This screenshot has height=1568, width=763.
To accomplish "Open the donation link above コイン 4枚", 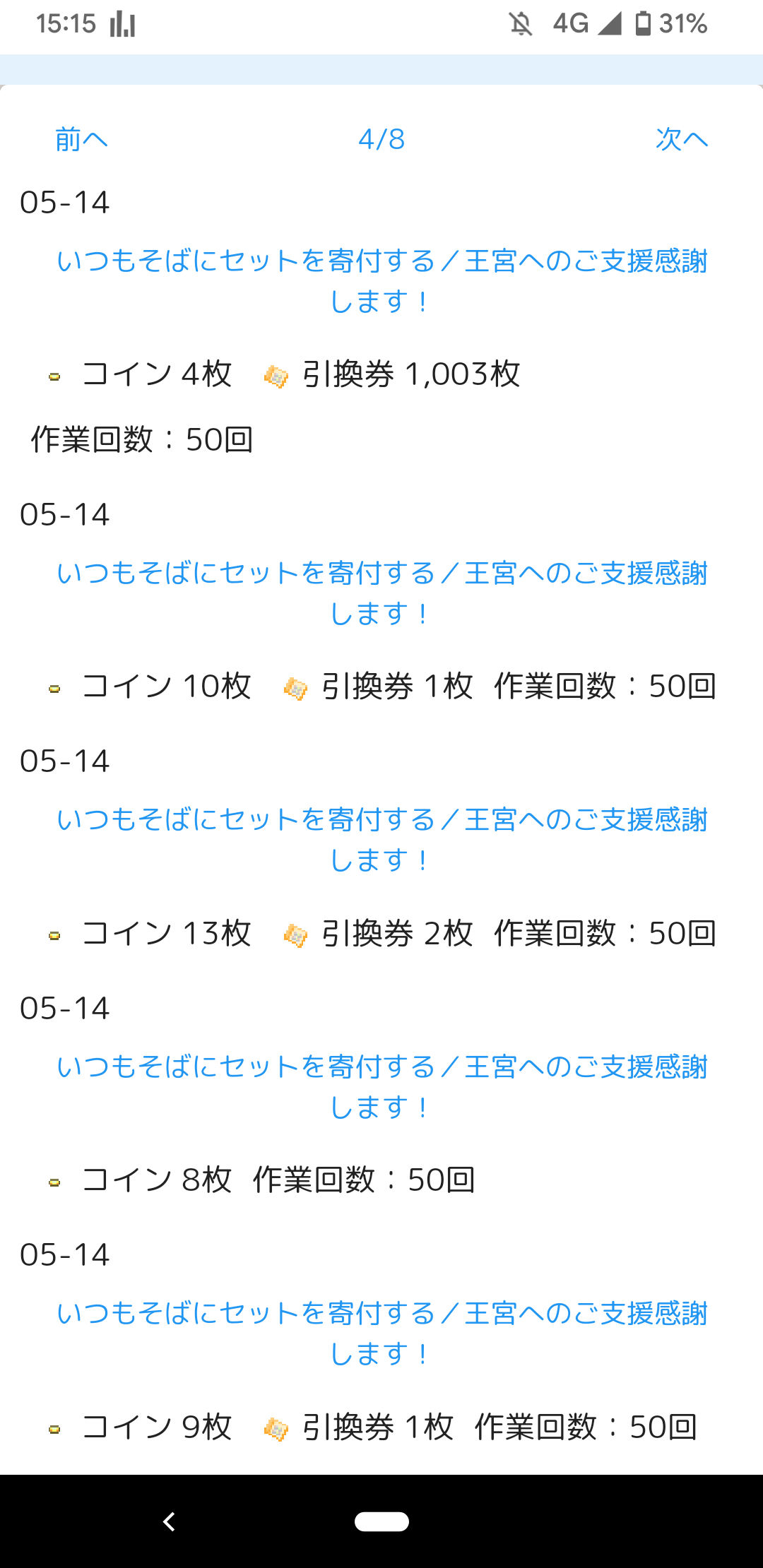I will [381, 281].
